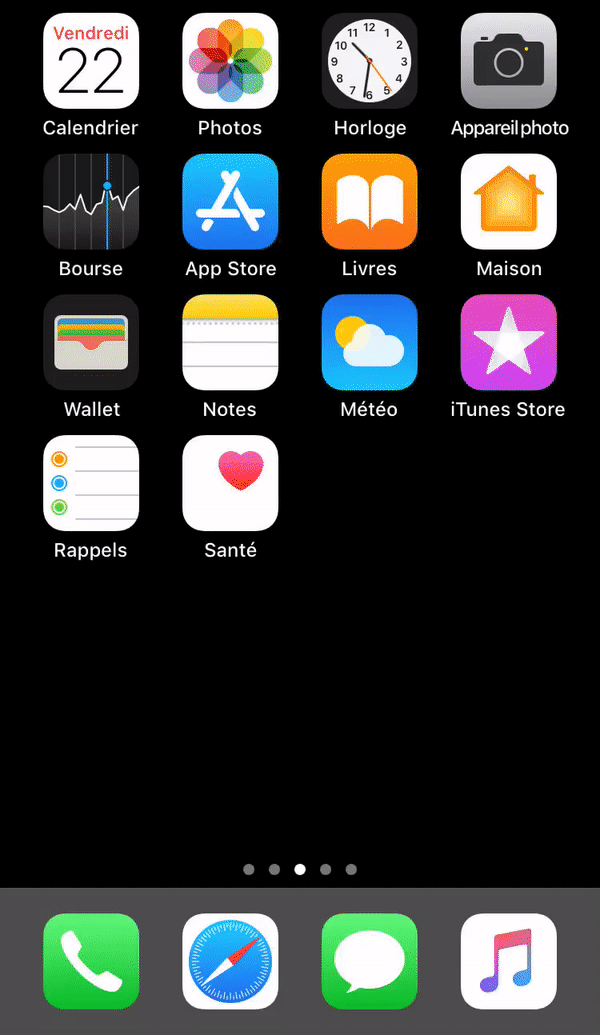Launch the Photos app
Screen dimensions: 600x1035
click(230, 61)
